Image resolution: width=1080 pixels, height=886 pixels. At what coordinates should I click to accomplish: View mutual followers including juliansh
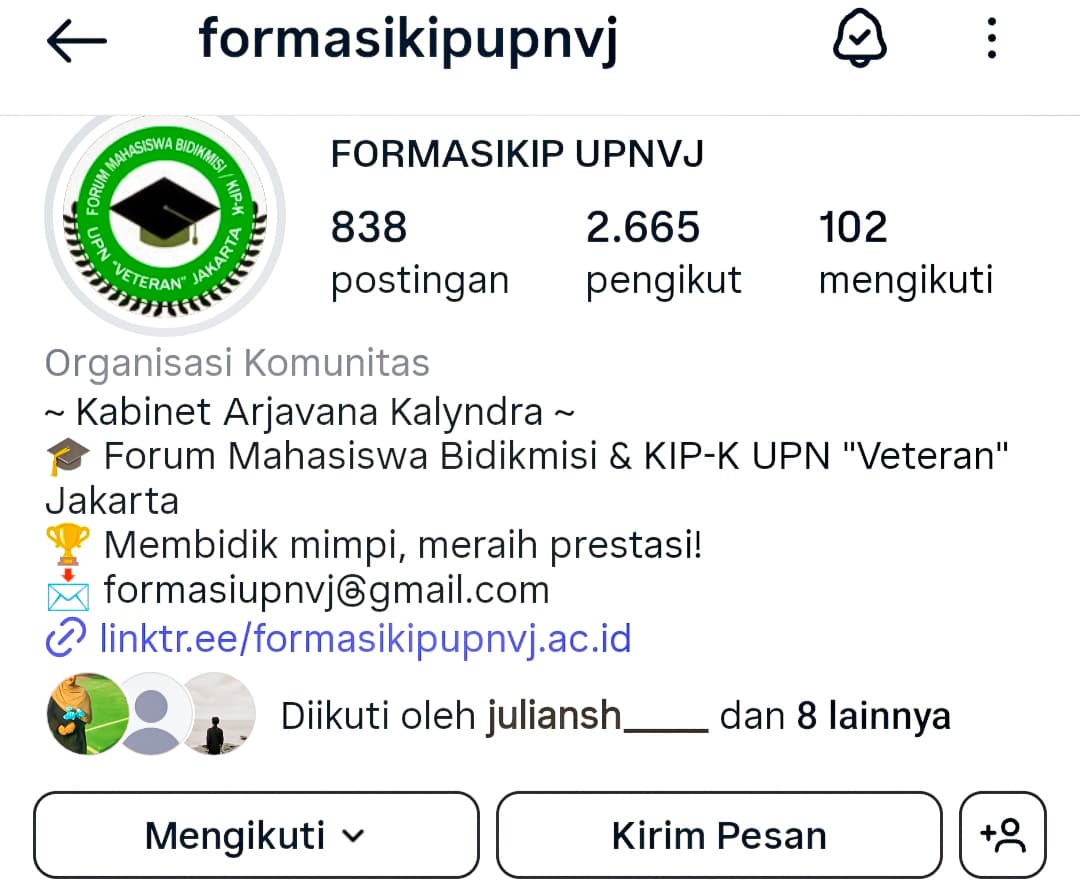pyautogui.click(x=615, y=716)
